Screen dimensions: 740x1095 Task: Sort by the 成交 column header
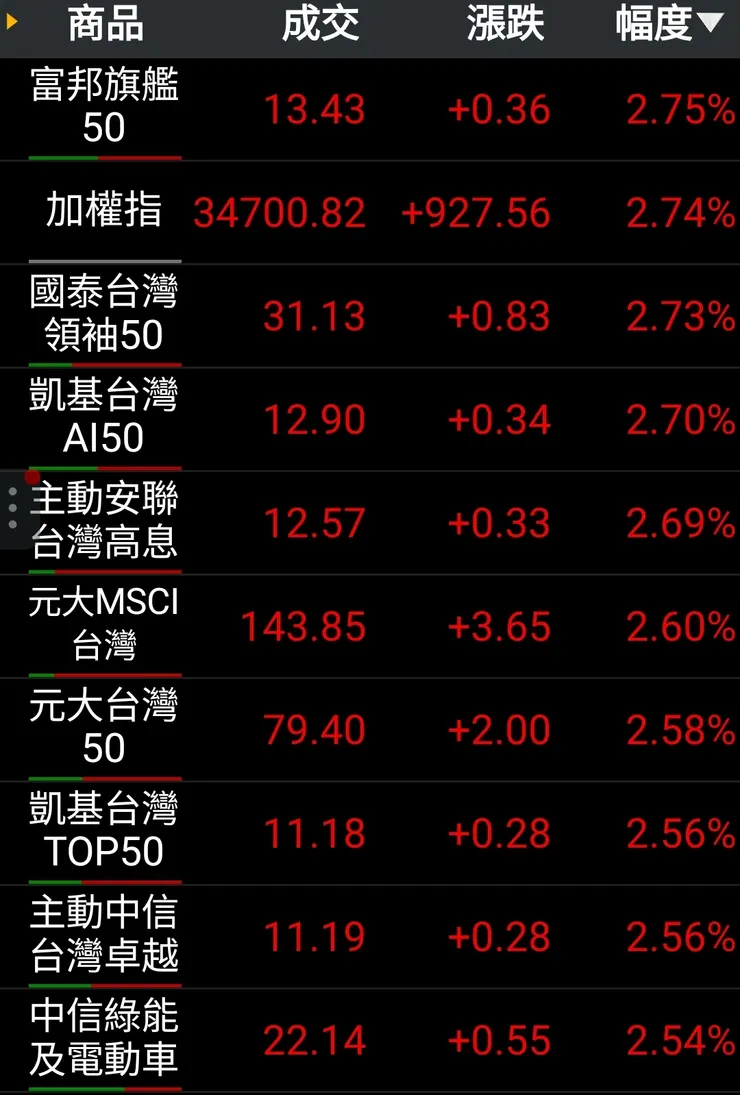coord(320,25)
